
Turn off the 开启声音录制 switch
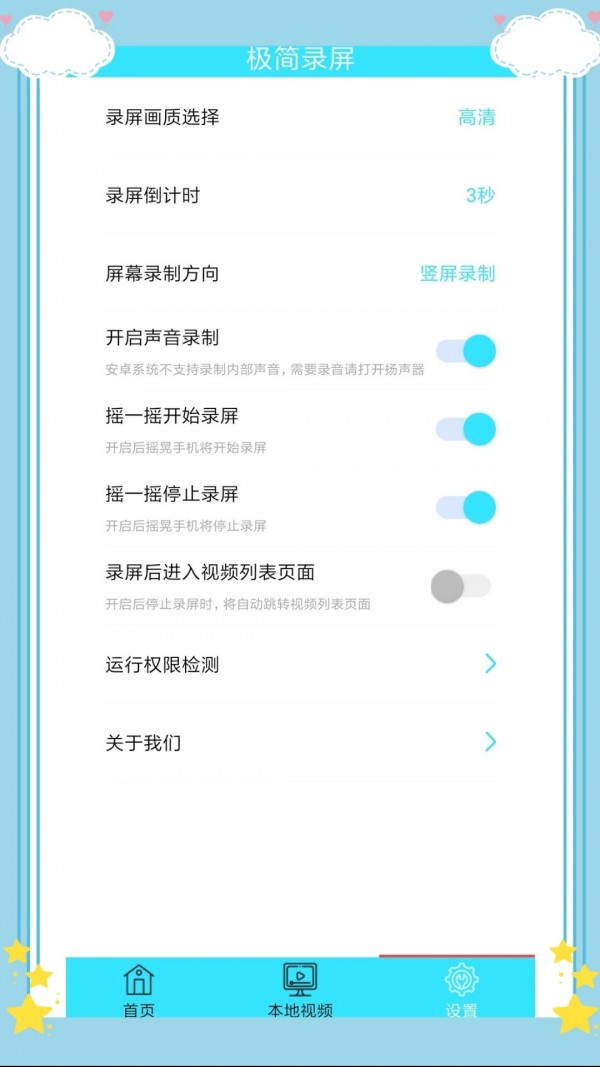(466, 351)
